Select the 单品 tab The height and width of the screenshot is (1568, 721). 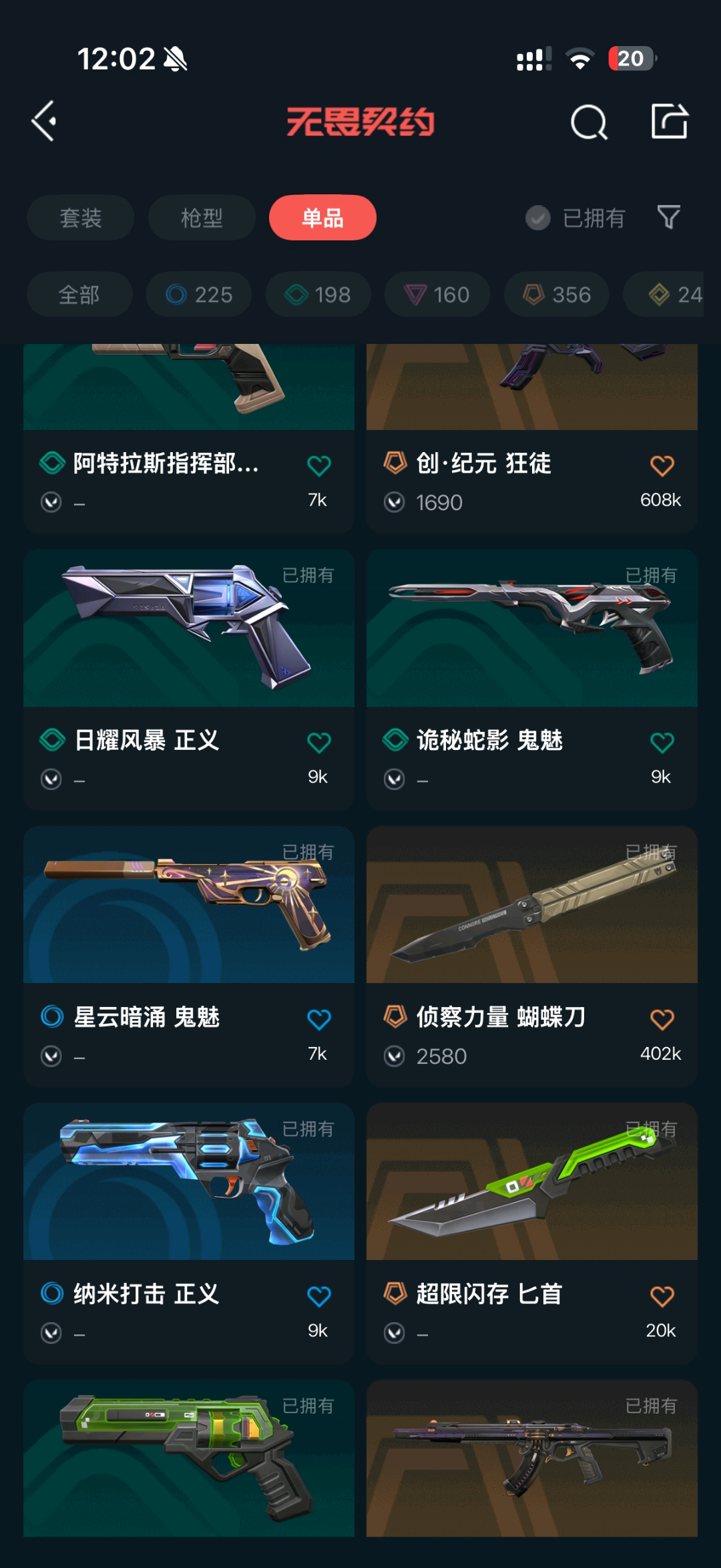tap(322, 218)
